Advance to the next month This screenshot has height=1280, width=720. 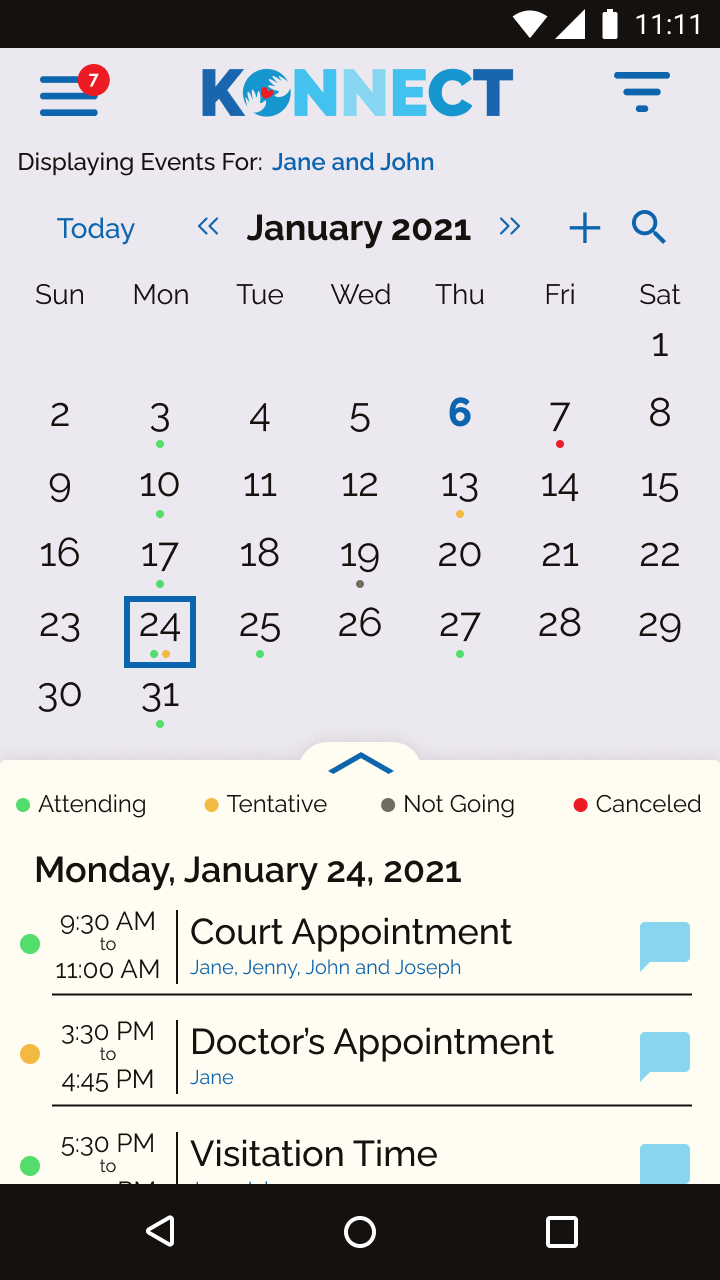coord(510,227)
